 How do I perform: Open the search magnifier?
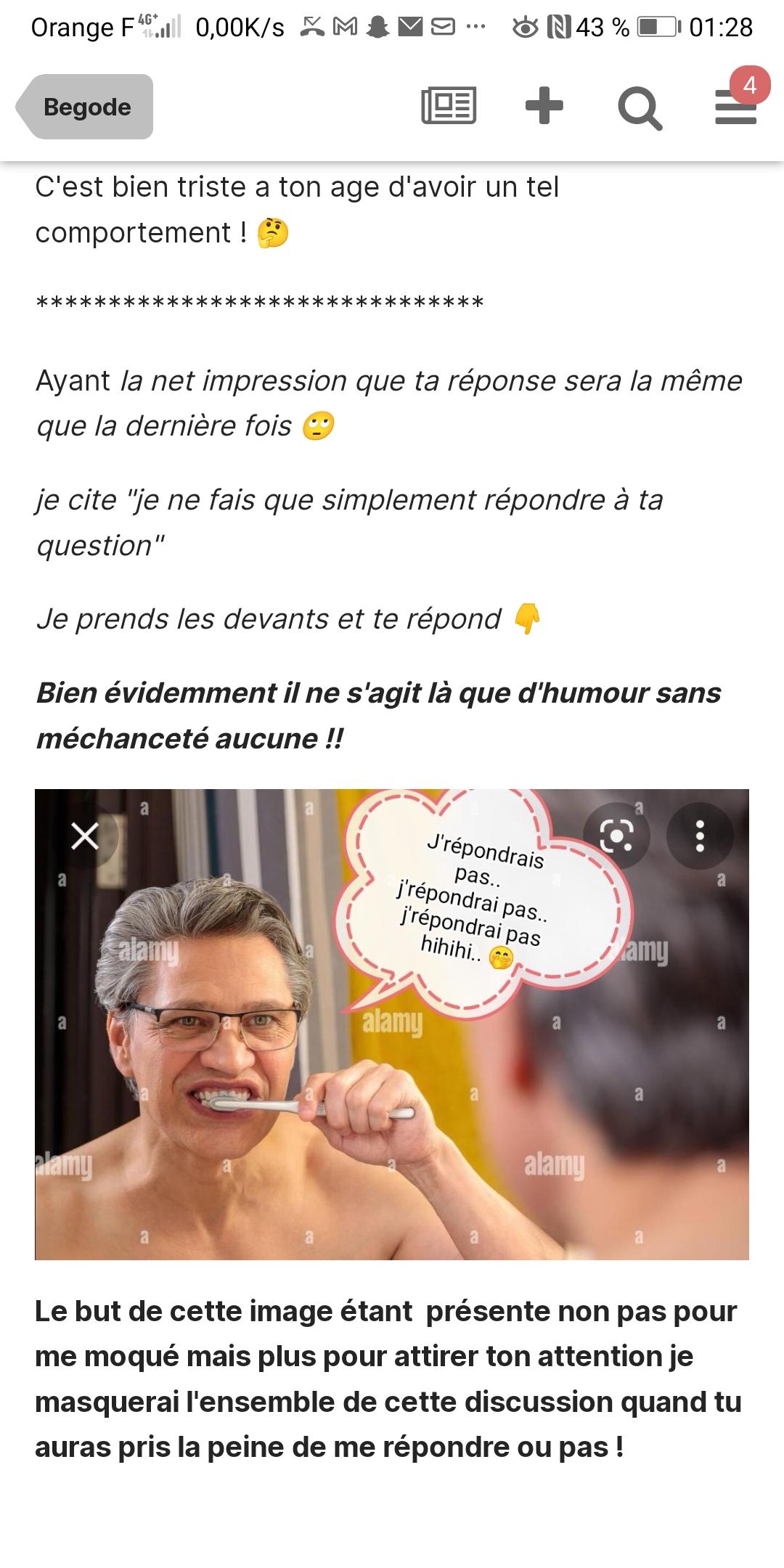click(x=640, y=108)
